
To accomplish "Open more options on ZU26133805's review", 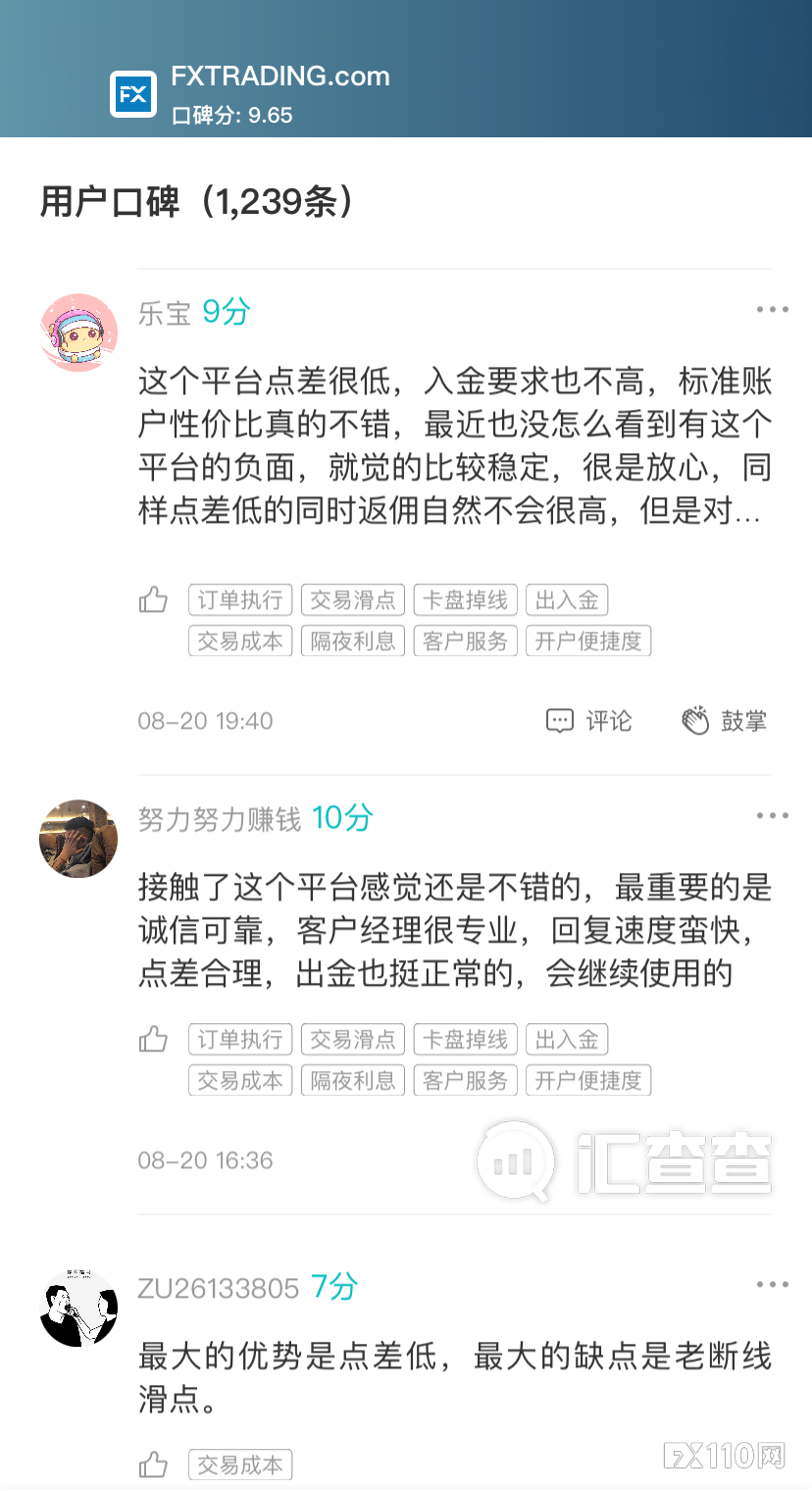I will click(773, 1283).
